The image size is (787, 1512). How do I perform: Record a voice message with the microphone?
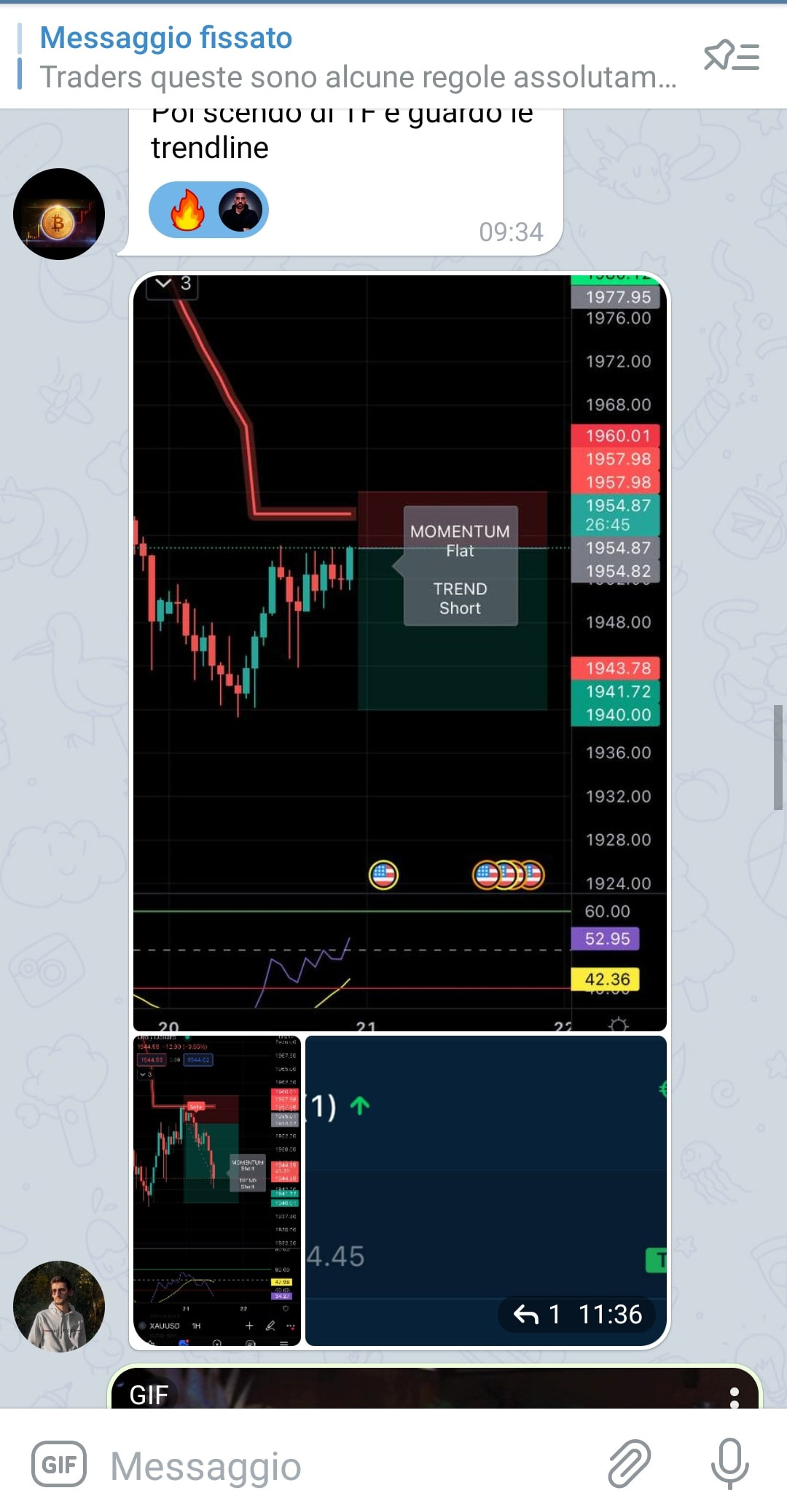[729, 1464]
